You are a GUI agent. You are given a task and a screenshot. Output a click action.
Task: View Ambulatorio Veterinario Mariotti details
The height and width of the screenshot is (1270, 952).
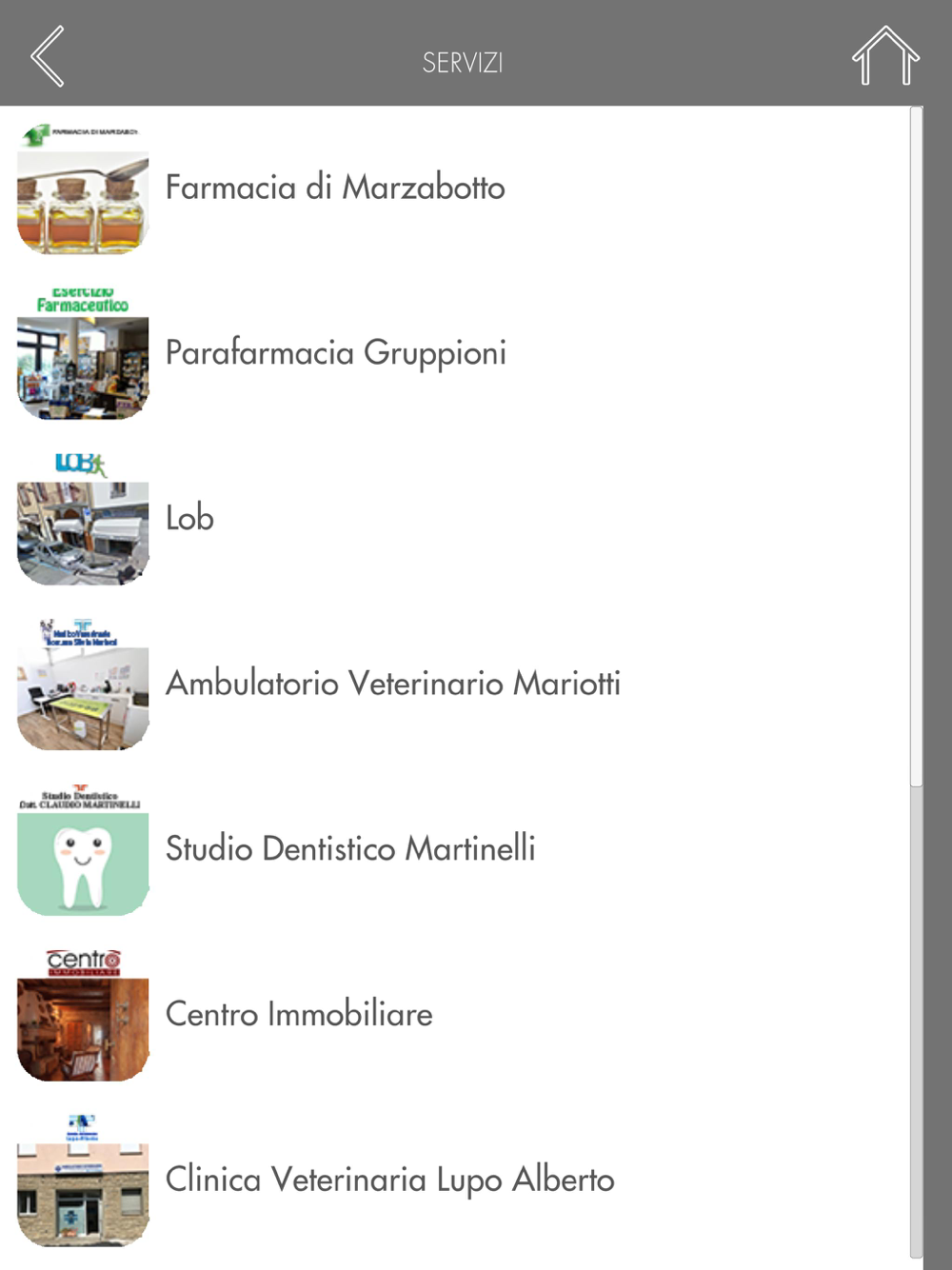393,684
